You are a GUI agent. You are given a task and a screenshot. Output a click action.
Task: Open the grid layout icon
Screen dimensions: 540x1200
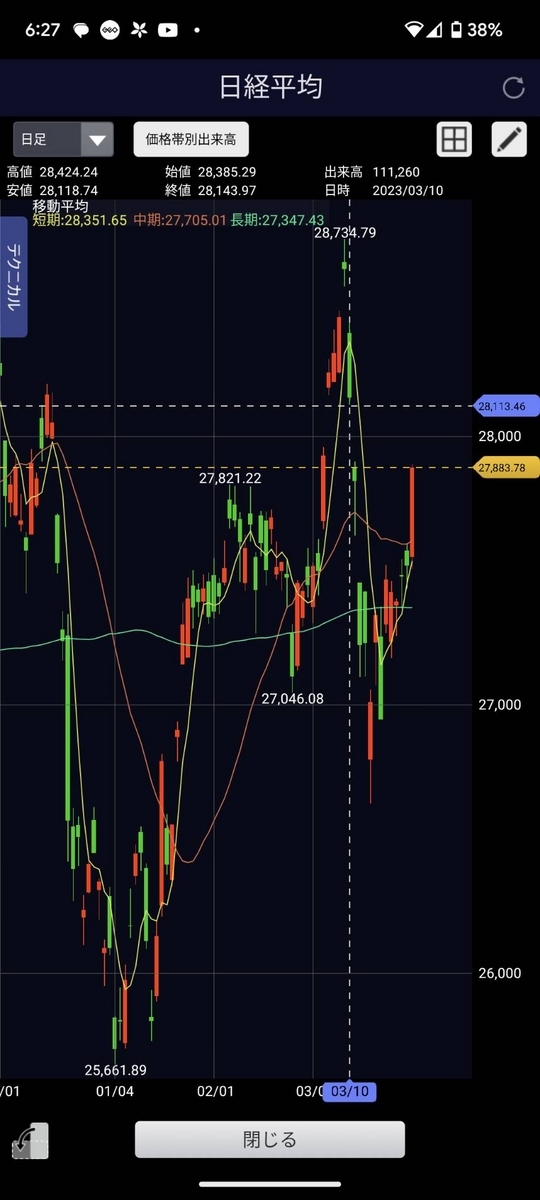coord(455,139)
